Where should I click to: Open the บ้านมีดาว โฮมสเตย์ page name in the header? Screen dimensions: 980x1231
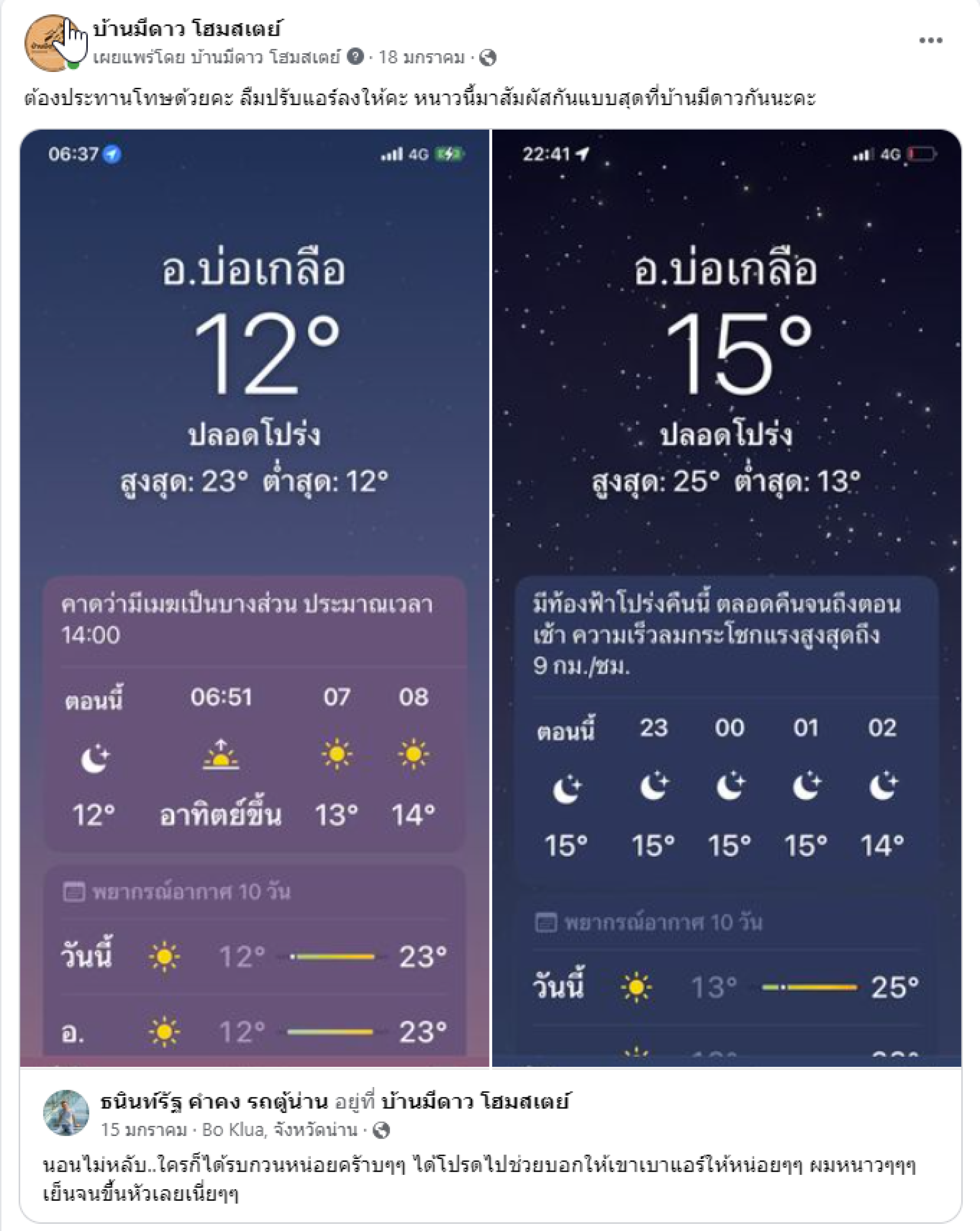coord(187,28)
